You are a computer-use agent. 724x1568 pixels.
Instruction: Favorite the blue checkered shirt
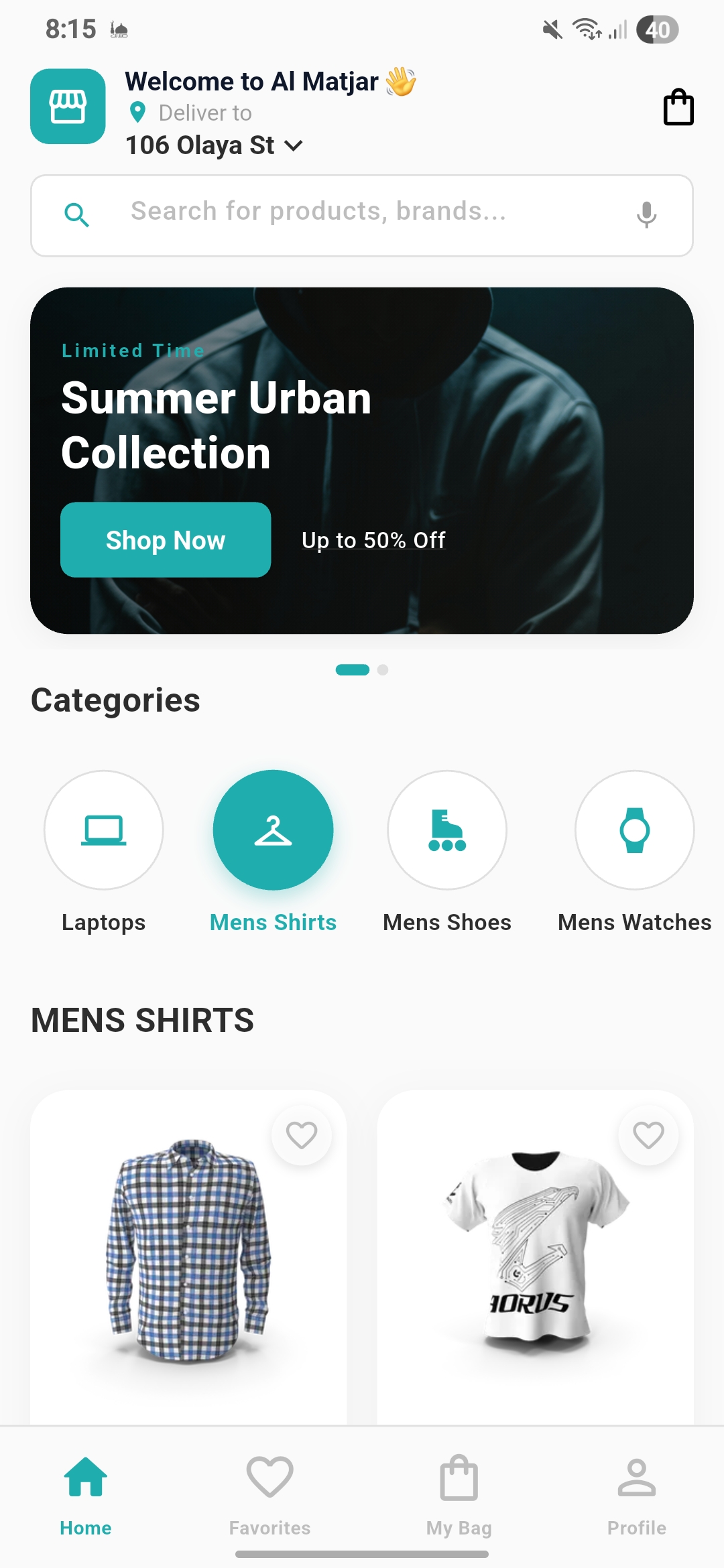pos(302,1135)
